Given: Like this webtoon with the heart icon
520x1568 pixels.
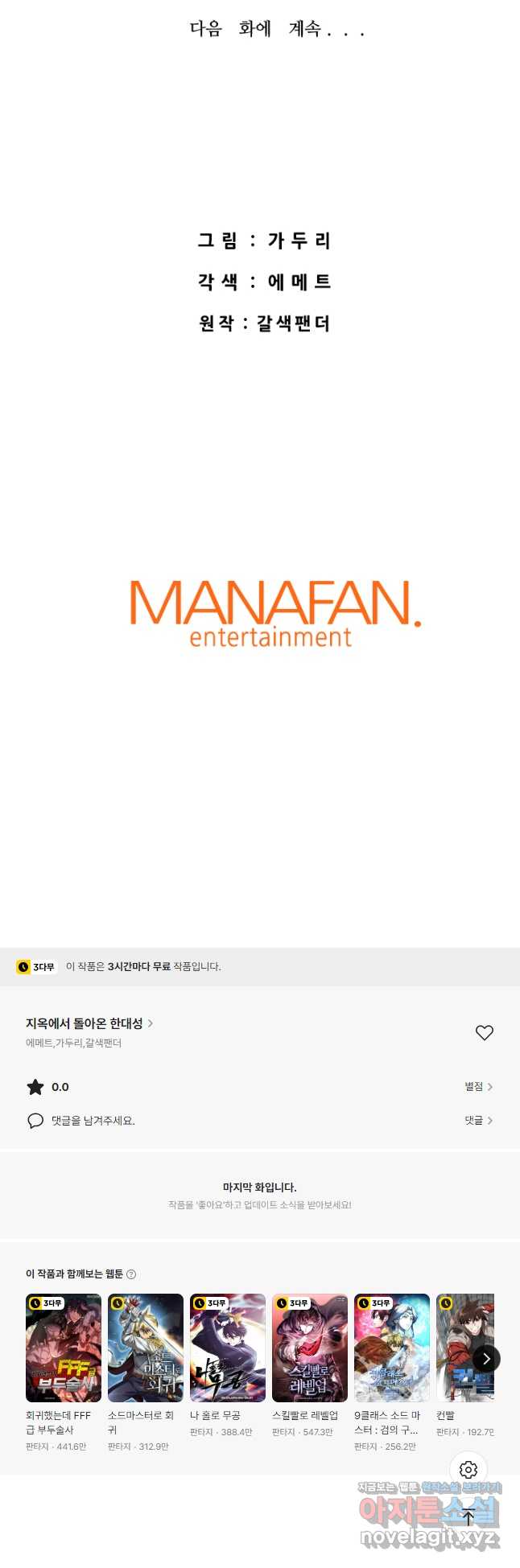Looking at the screenshot, I should [484, 1032].
